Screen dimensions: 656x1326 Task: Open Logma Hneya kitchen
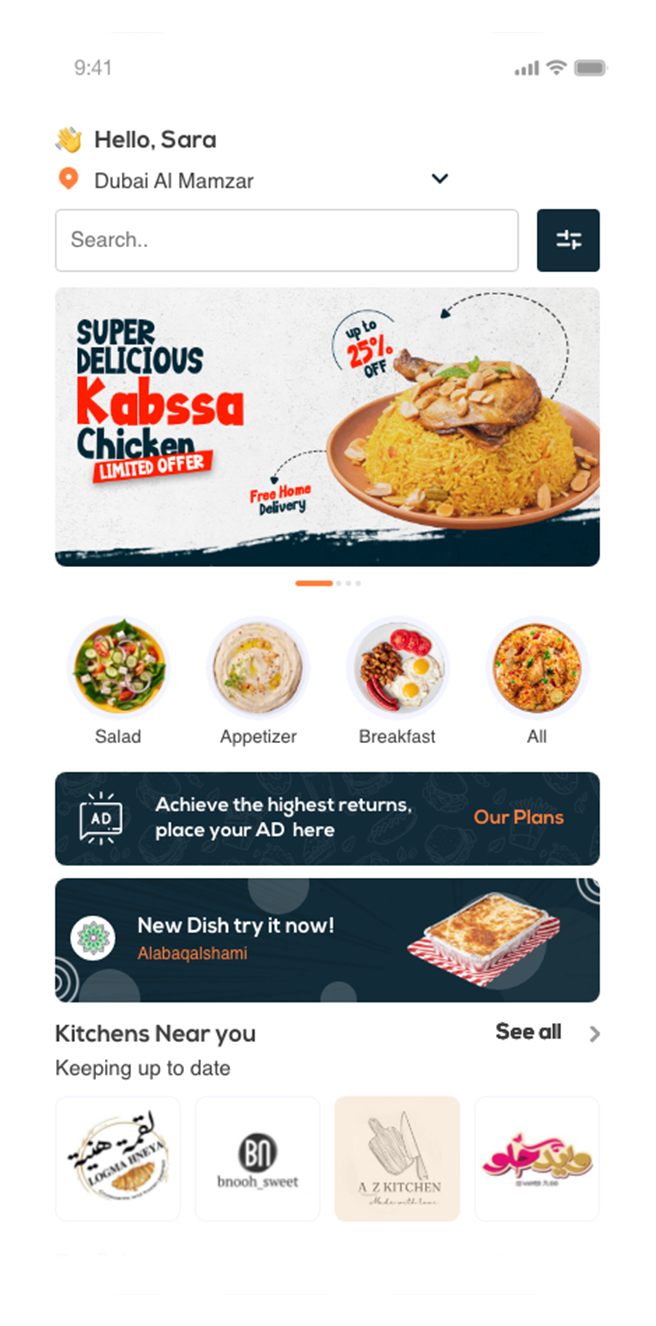[x=118, y=1158]
